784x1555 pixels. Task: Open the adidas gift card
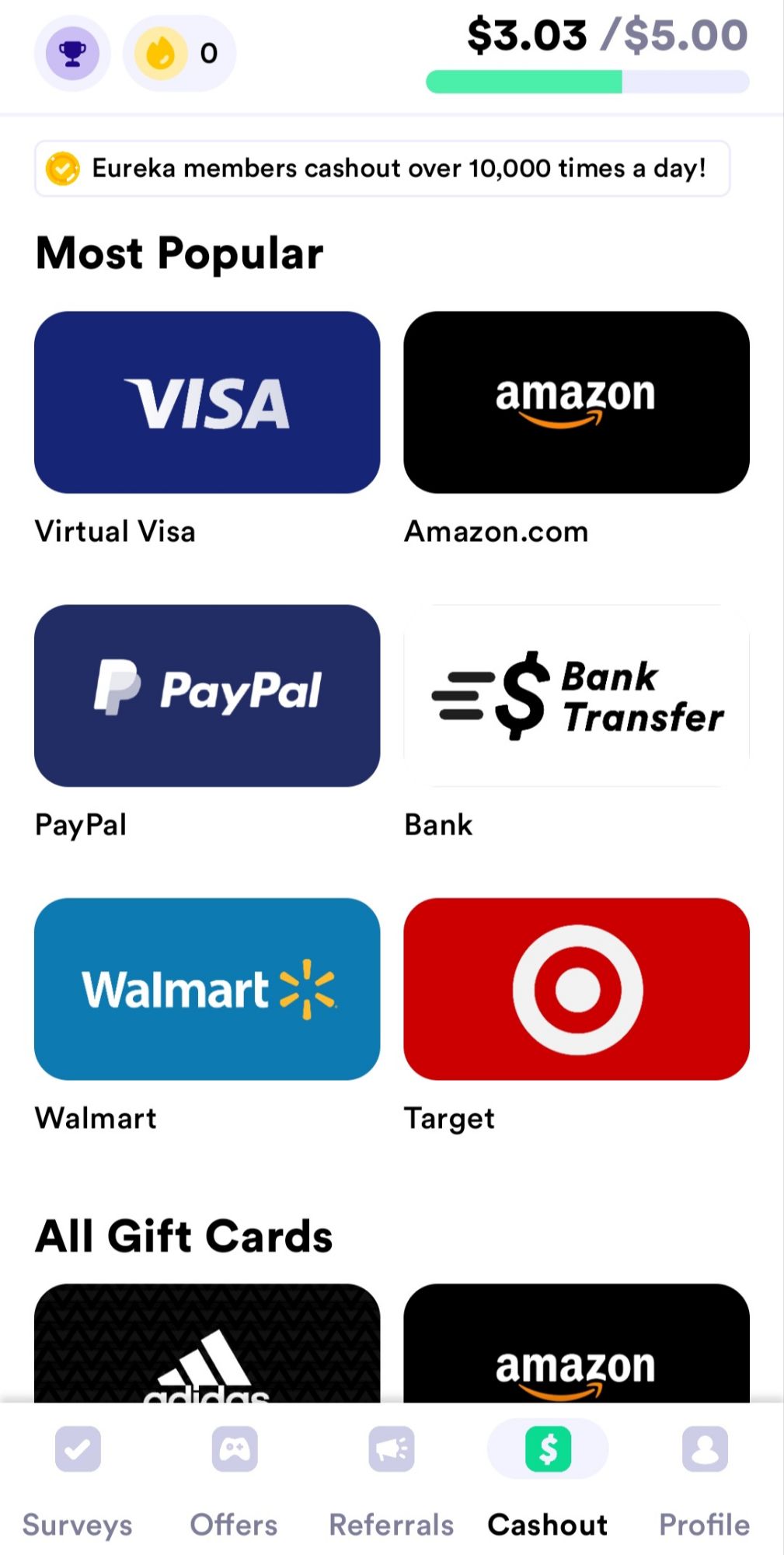coord(207,1345)
